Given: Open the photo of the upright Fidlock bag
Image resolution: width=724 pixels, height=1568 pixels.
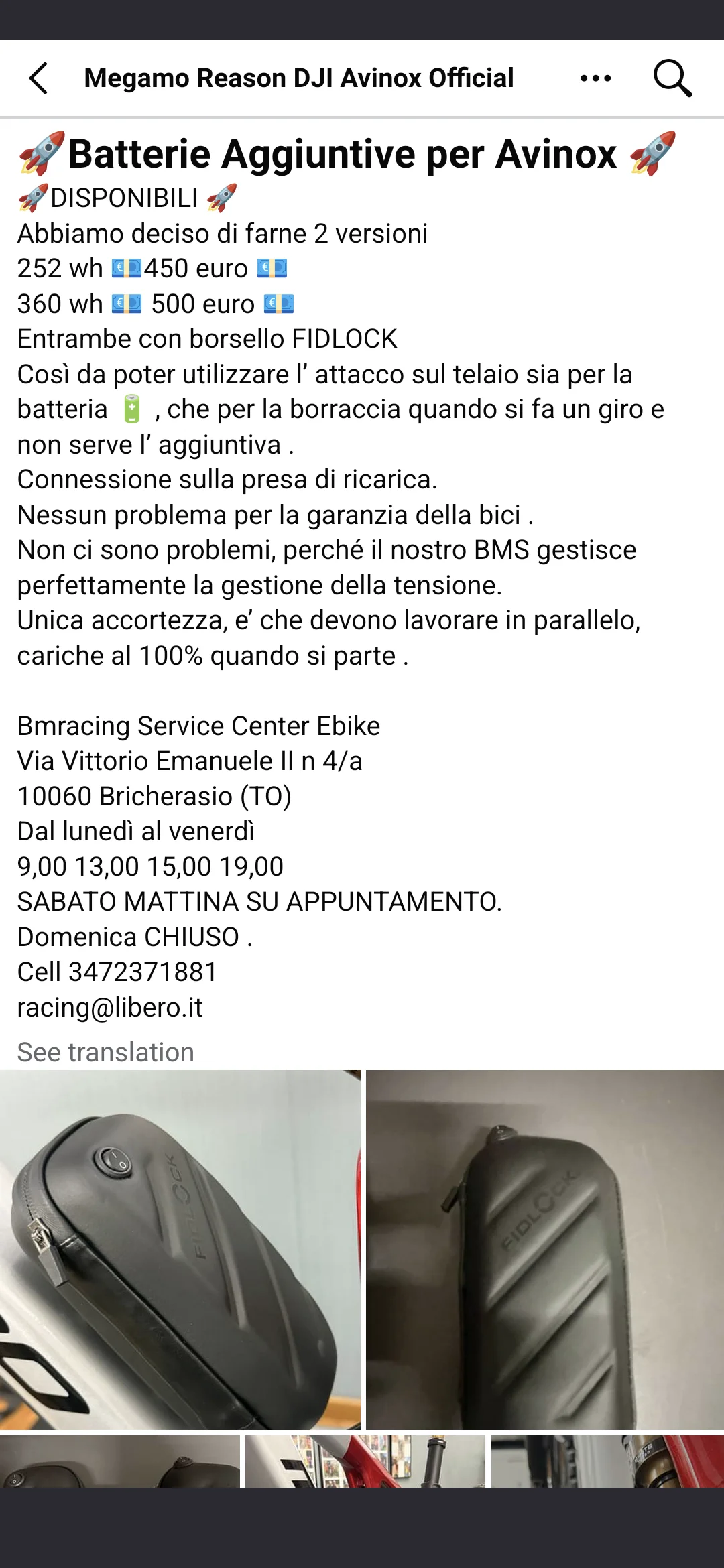Looking at the screenshot, I should pos(545,1250).
